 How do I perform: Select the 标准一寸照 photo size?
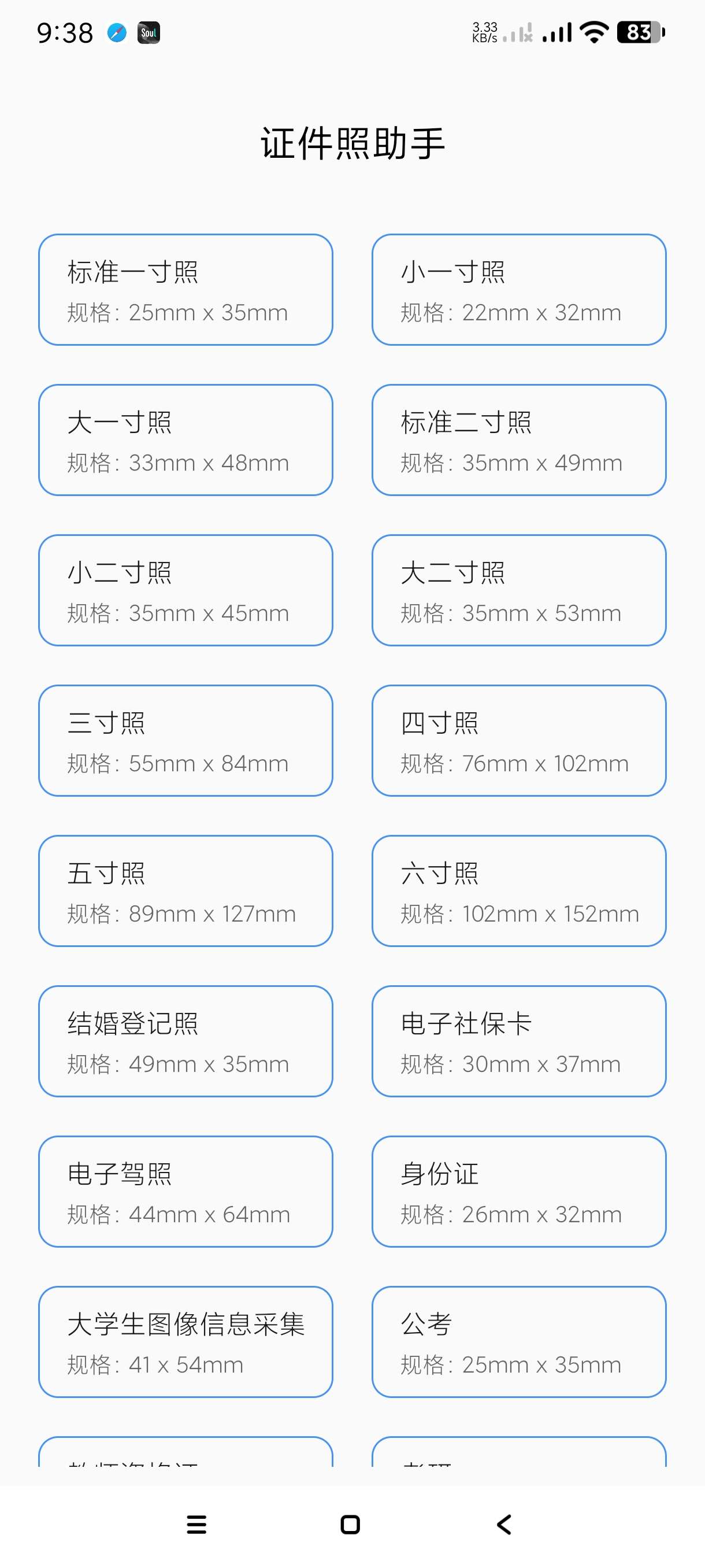coord(185,290)
